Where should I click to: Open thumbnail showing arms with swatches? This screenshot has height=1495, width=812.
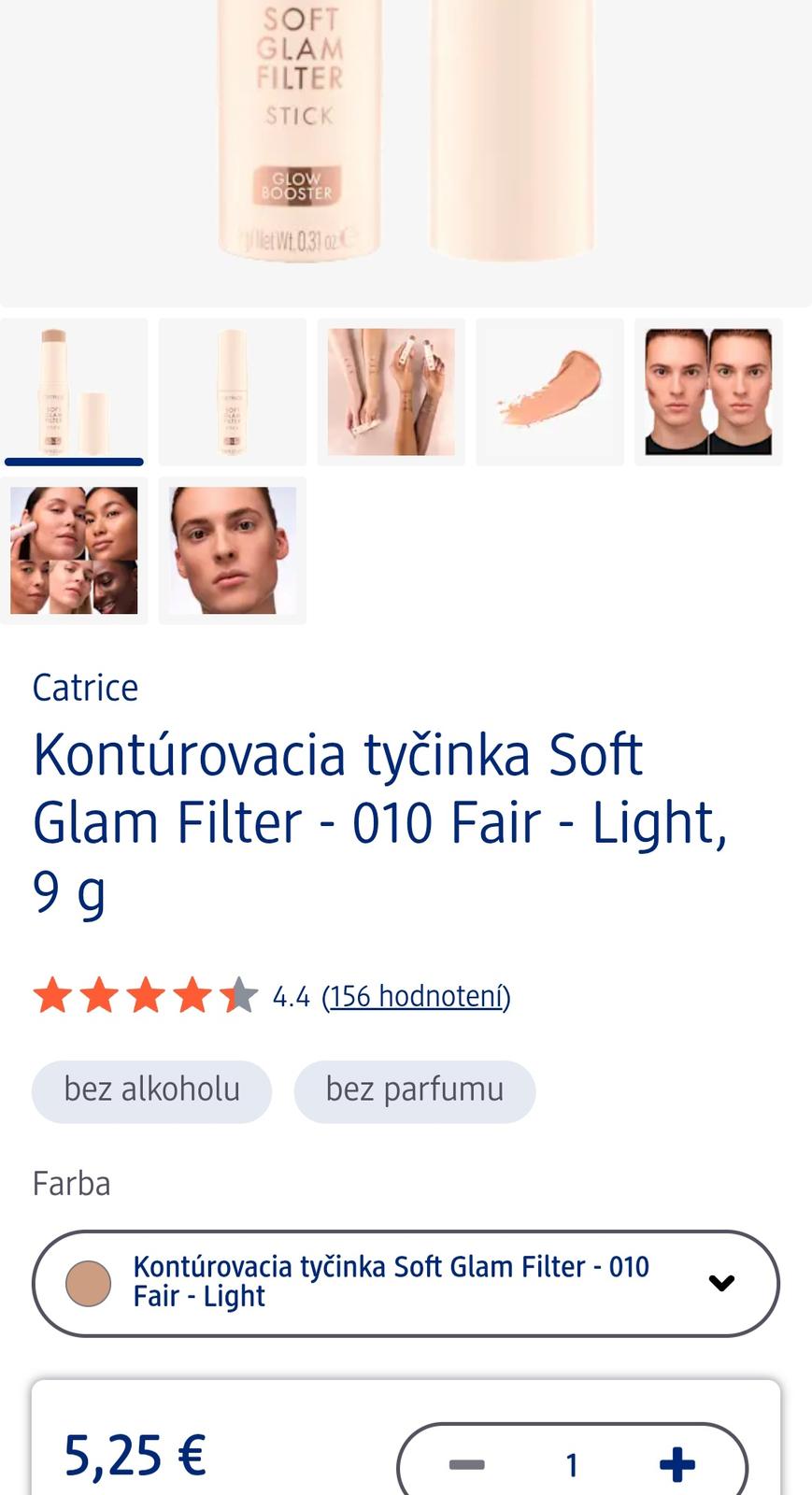(x=391, y=392)
